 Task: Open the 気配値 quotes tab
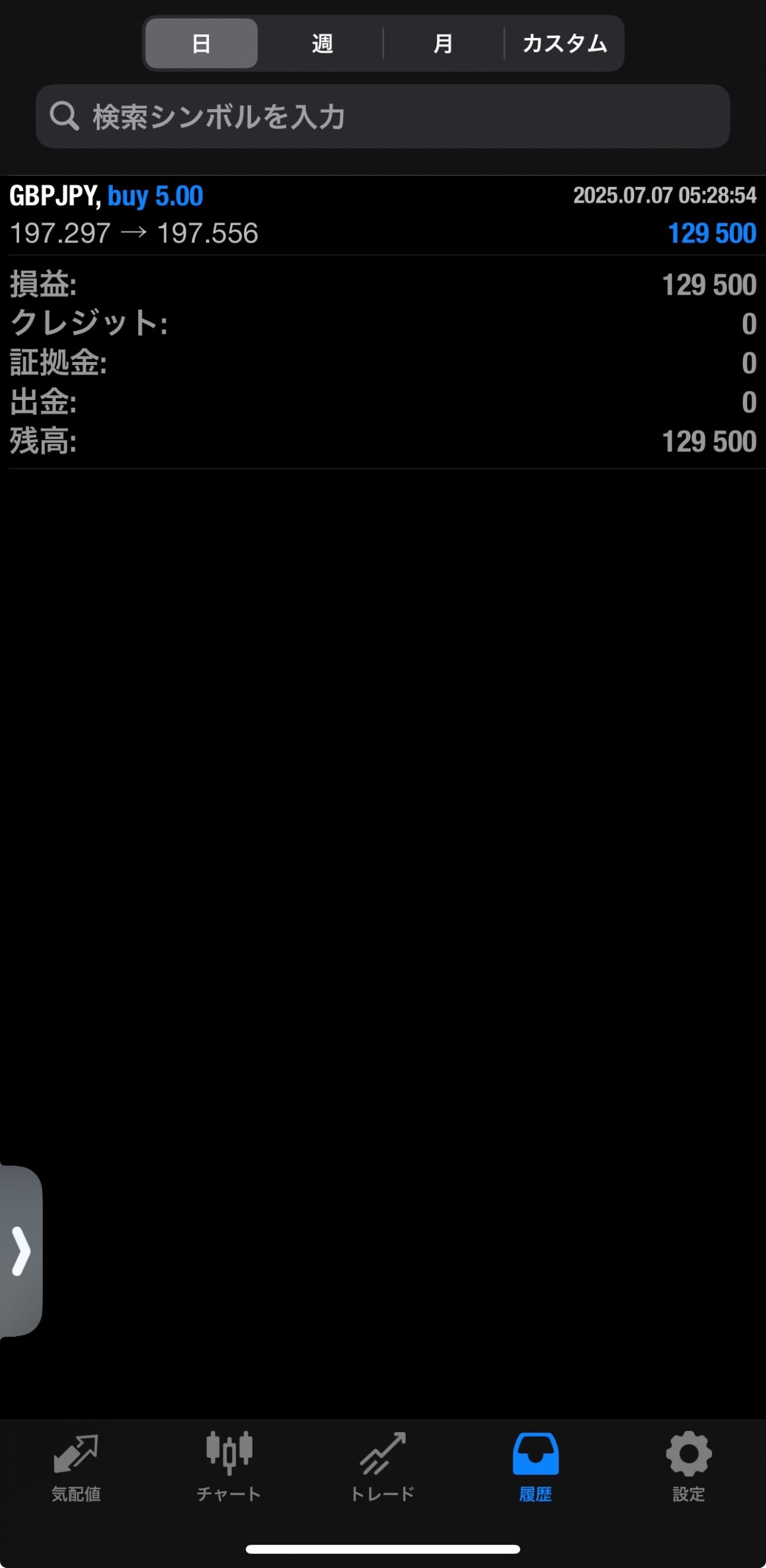point(76,1467)
